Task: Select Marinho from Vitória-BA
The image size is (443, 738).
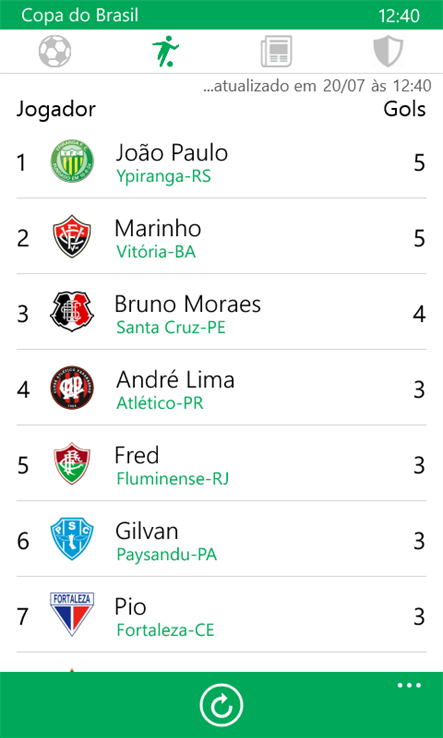Action: click(221, 238)
